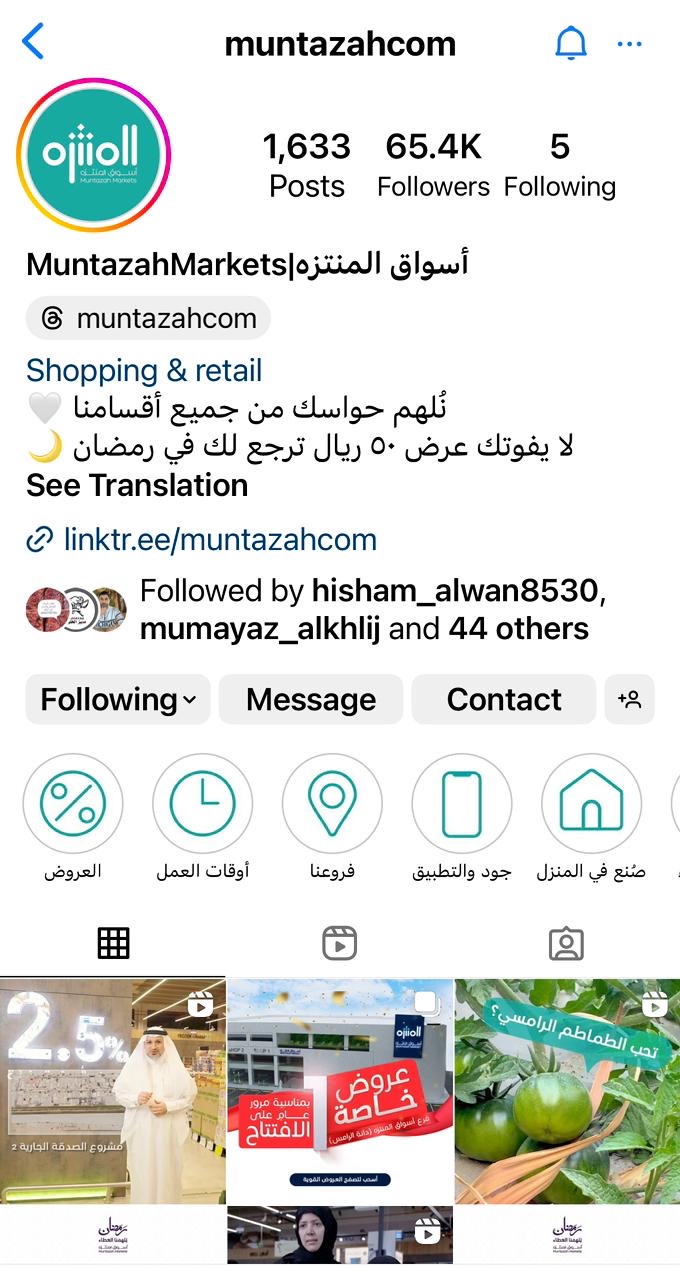680x1280 pixels.
Task: Message Muntazah Markets
Action: pos(311,699)
